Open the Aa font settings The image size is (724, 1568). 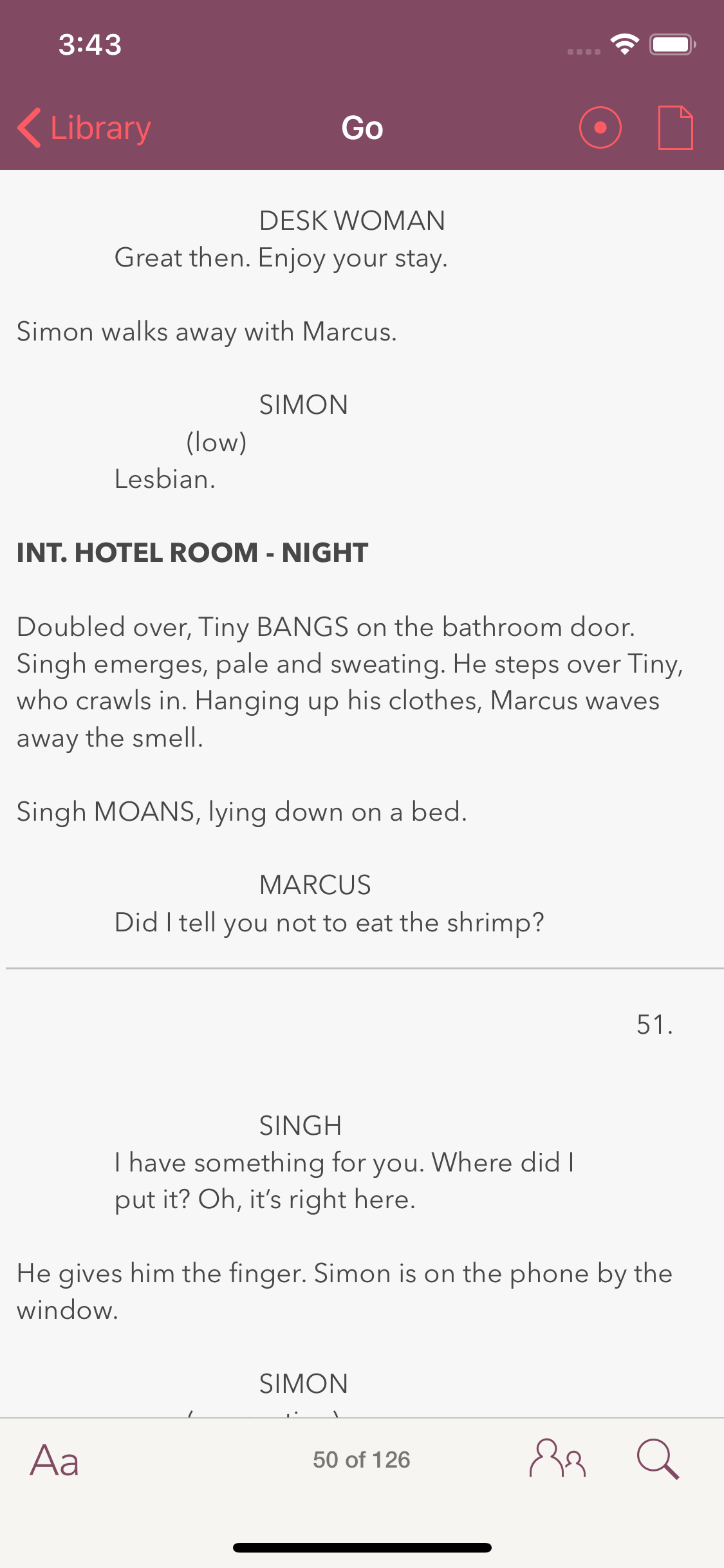click(55, 1460)
